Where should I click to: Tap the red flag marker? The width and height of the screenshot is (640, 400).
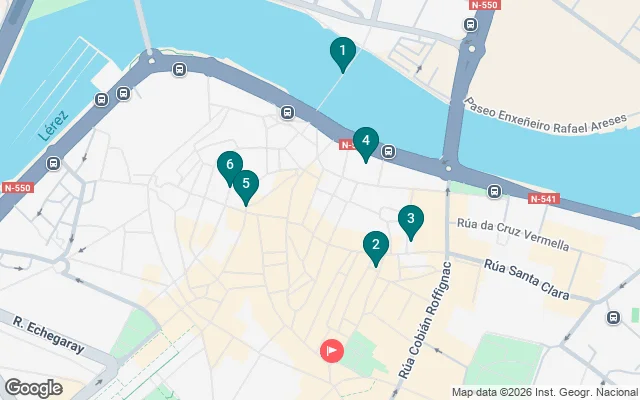tap(331, 351)
